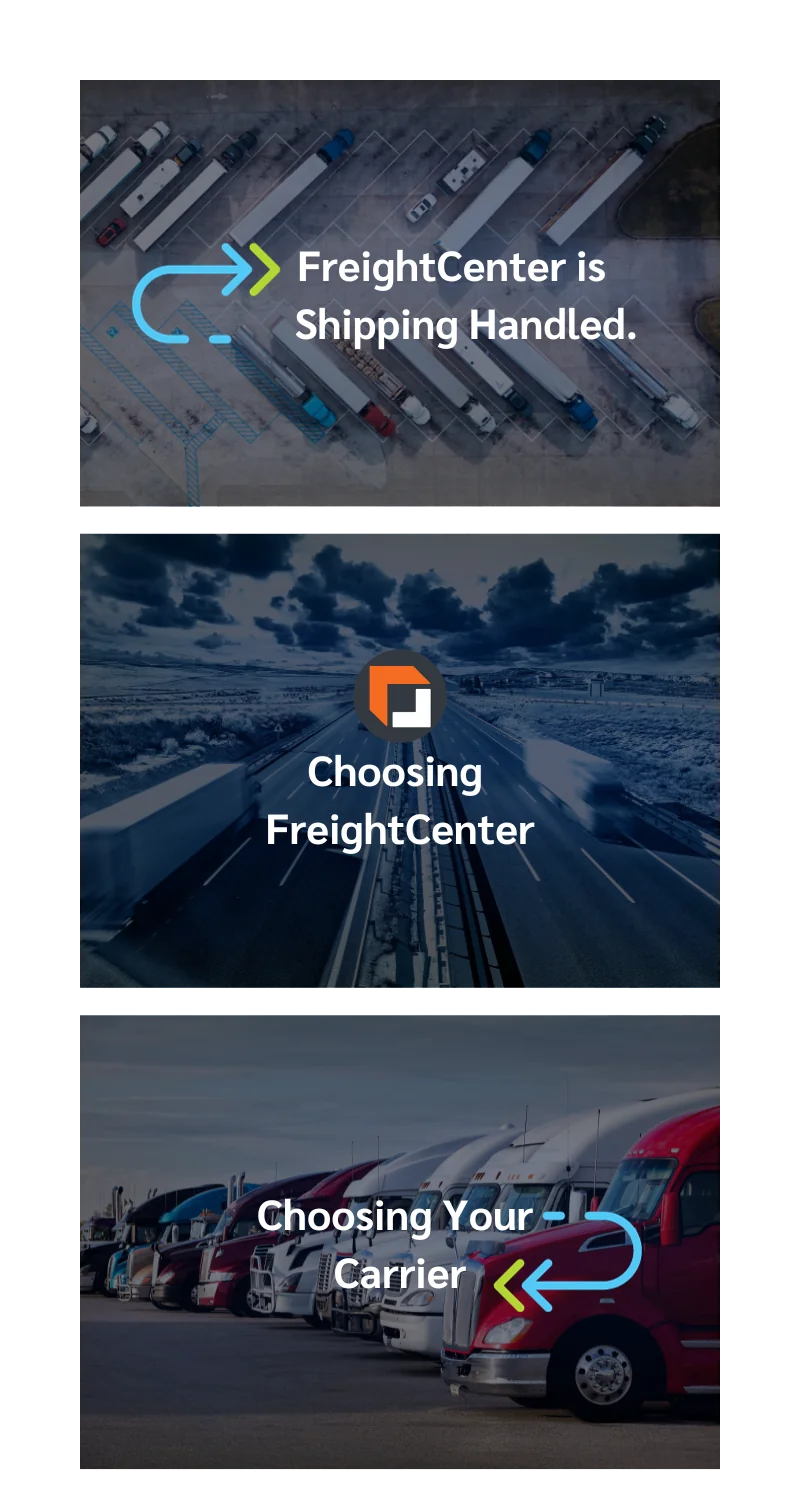The height and width of the screenshot is (1500, 800).
Task: View the "Choosing Your Carrier" tile
Action: 400,1240
